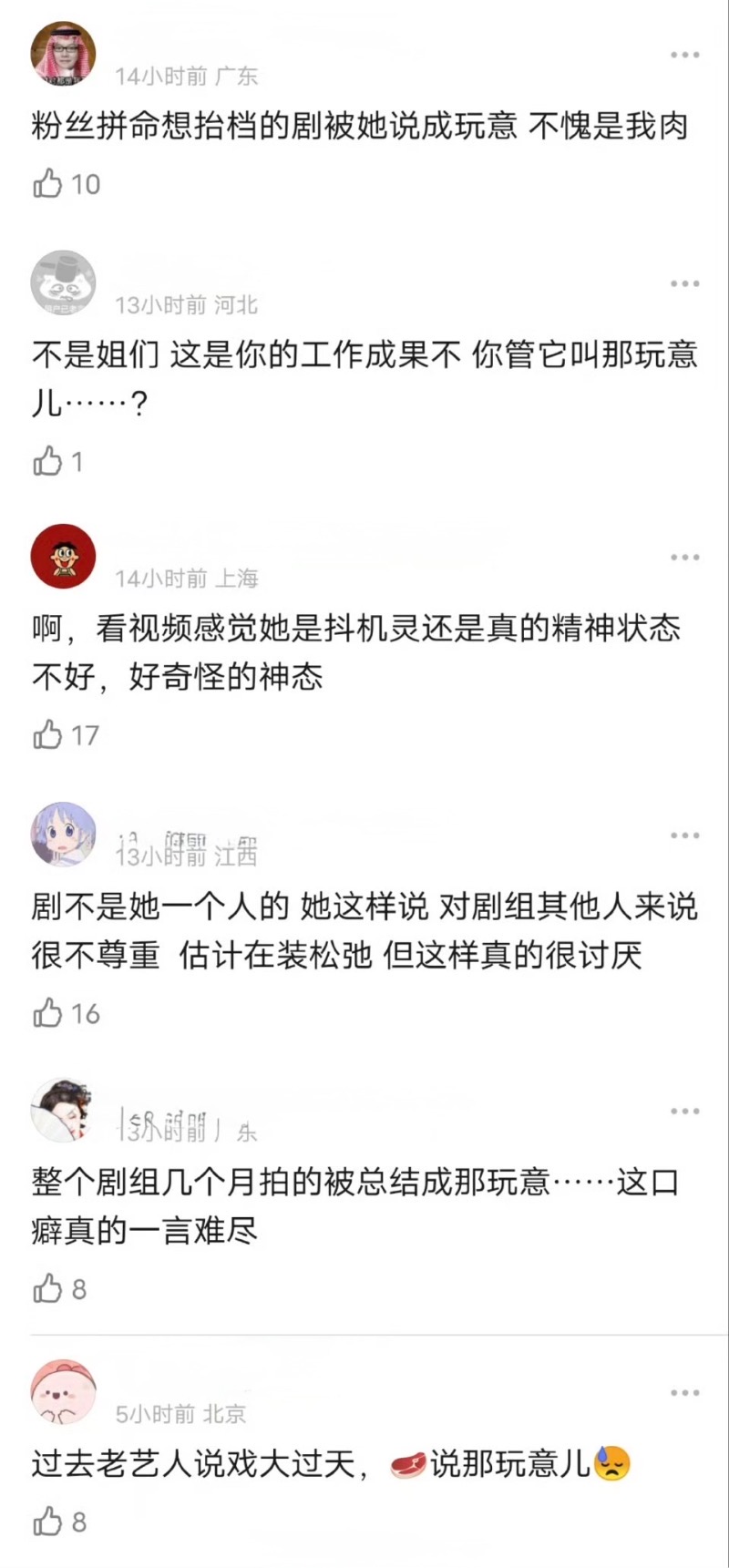Screen dimensions: 729x1568
Task: Like the comment starting 整个剧组几个月拍的
Action: (48, 1288)
